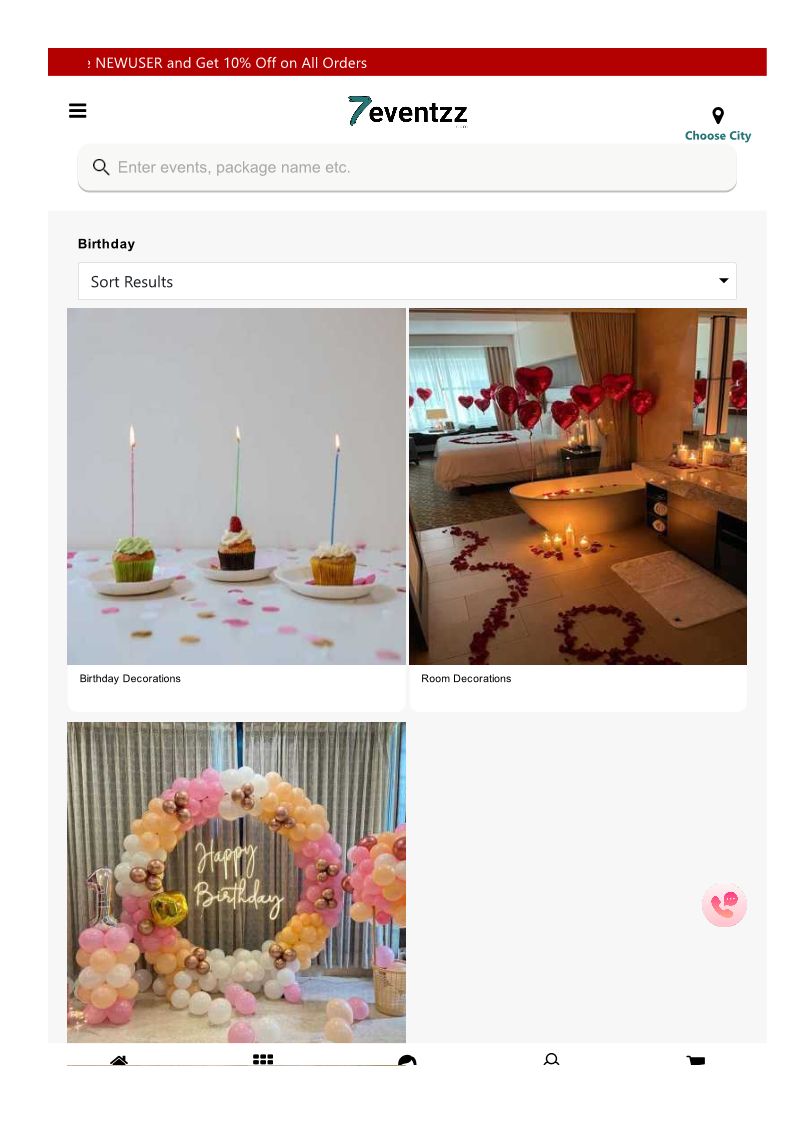
Task: Open the categories grid tab
Action: coord(263,1059)
